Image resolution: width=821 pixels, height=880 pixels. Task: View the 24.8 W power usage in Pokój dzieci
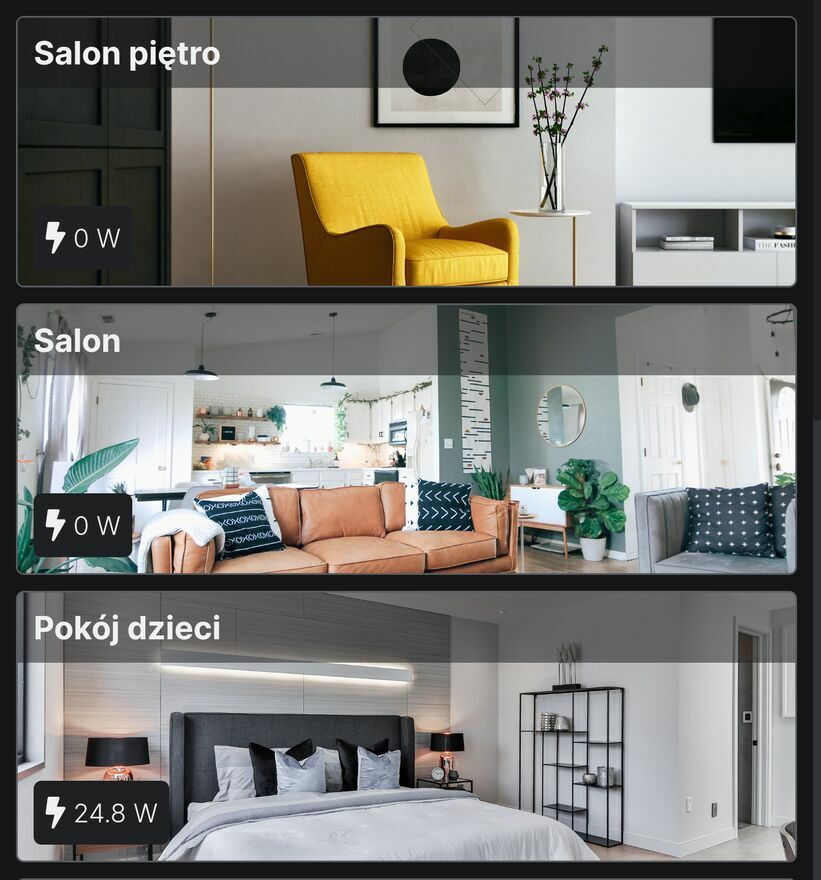tap(101, 813)
